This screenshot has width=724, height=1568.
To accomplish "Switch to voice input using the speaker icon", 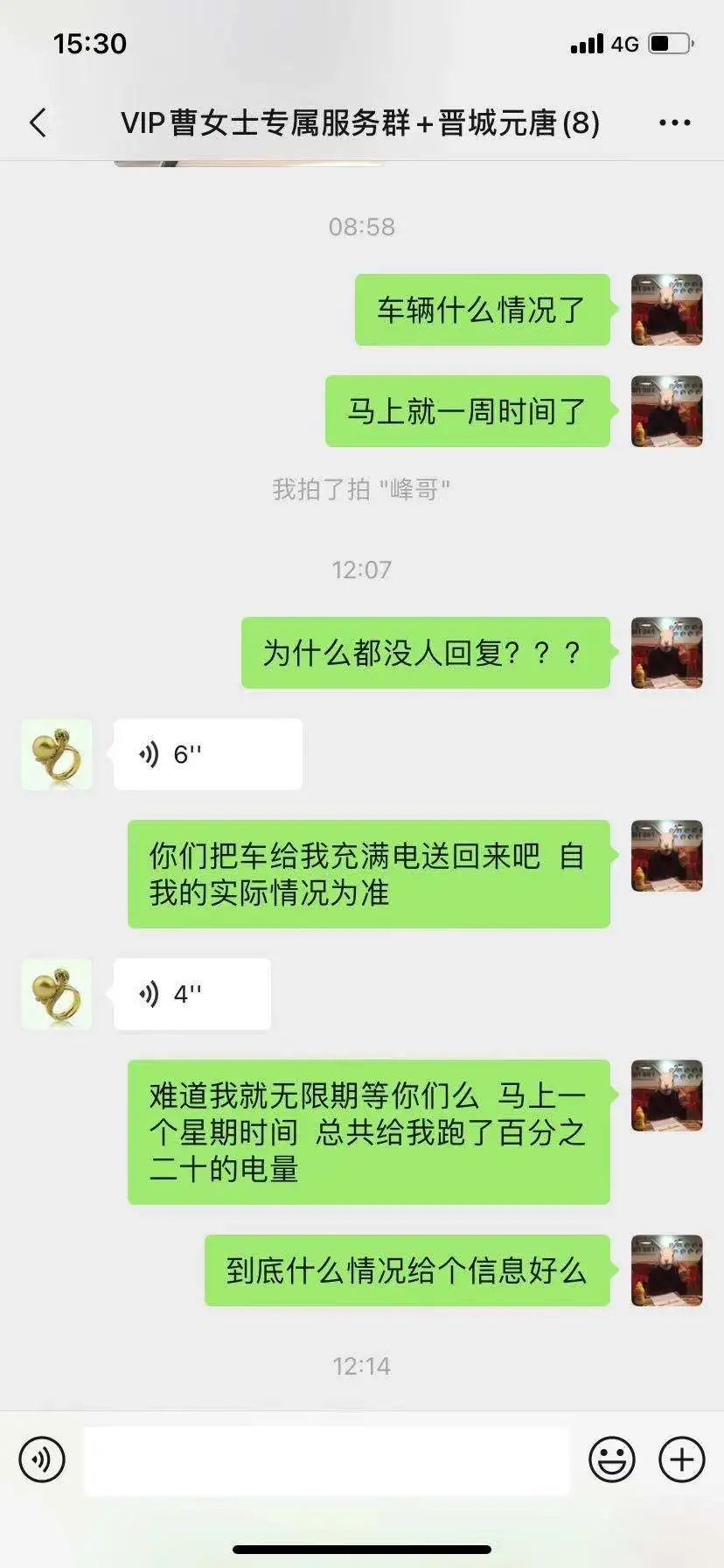I will pyautogui.click(x=42, y=1459).
